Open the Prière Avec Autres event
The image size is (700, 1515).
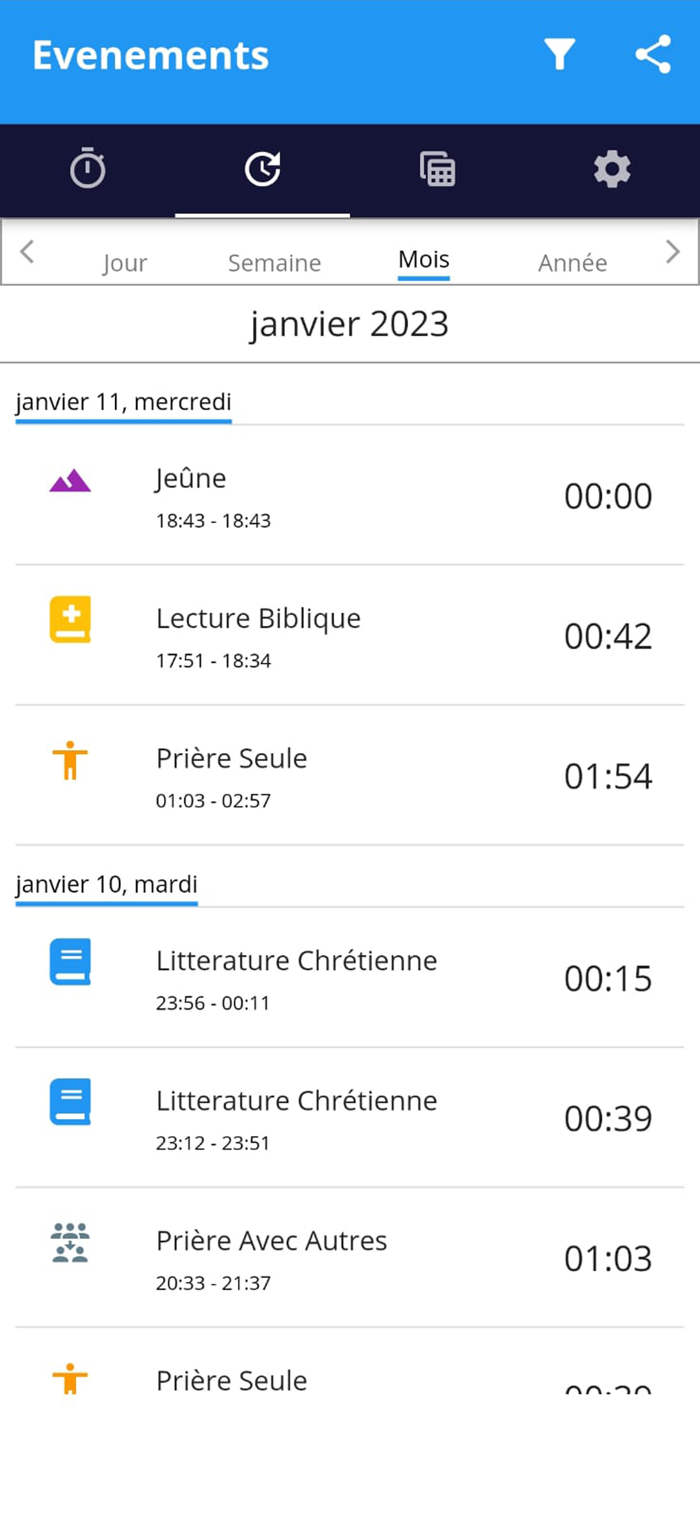pyautogui.click(x=350, y=1258)
